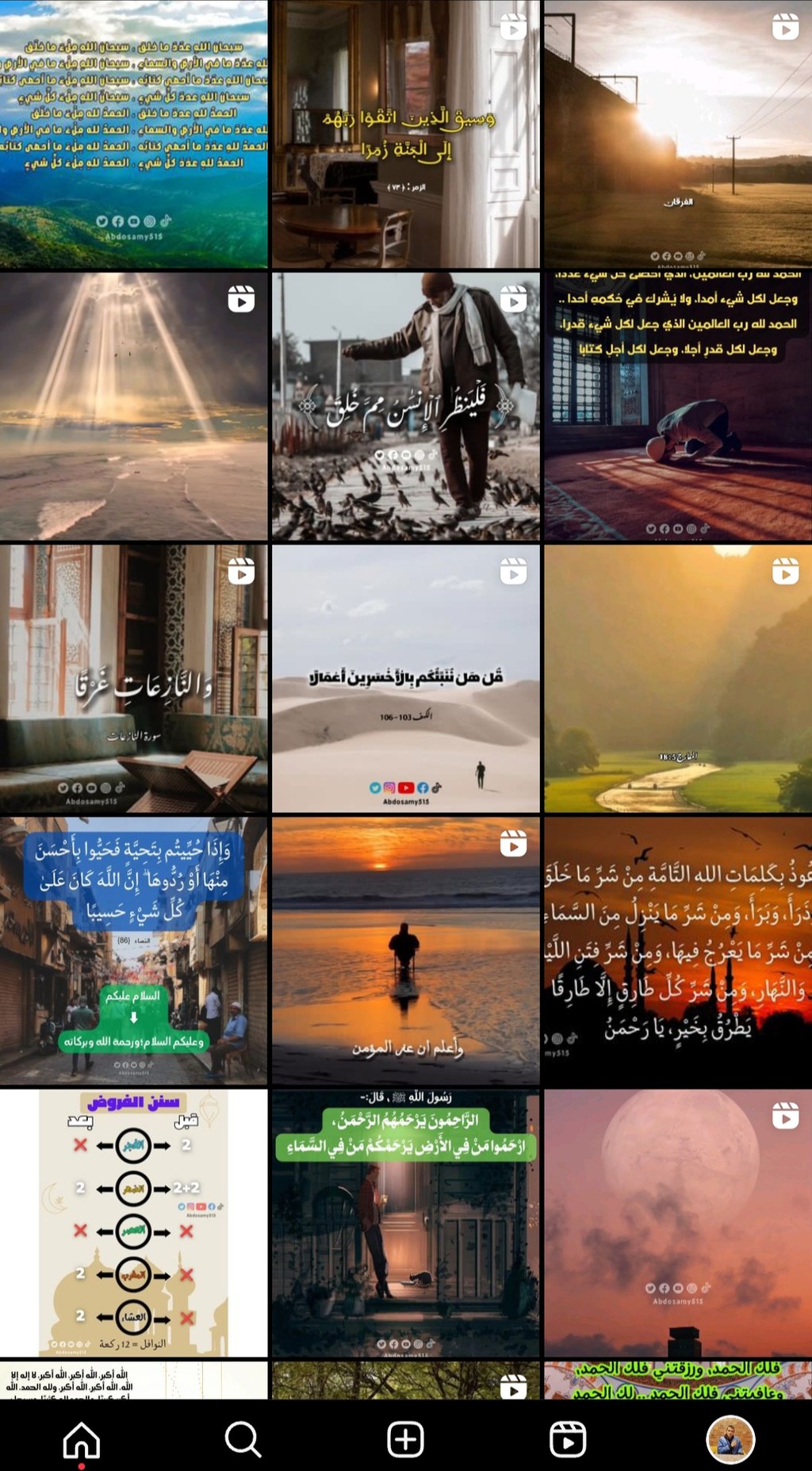This screenshot has width=812, height=1471.
Task: Open the والنازعات غرقا reel
Action: (133, 678)
